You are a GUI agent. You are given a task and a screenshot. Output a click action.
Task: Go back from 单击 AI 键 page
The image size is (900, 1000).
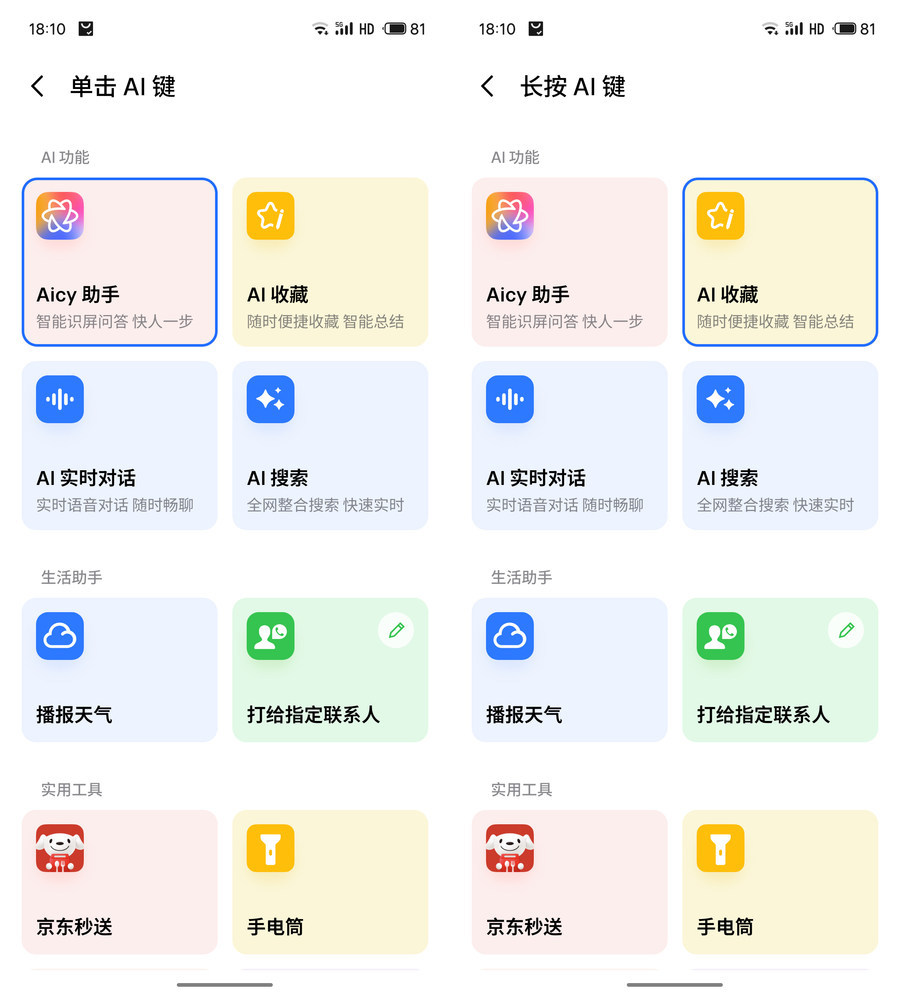tap(37, 86)
